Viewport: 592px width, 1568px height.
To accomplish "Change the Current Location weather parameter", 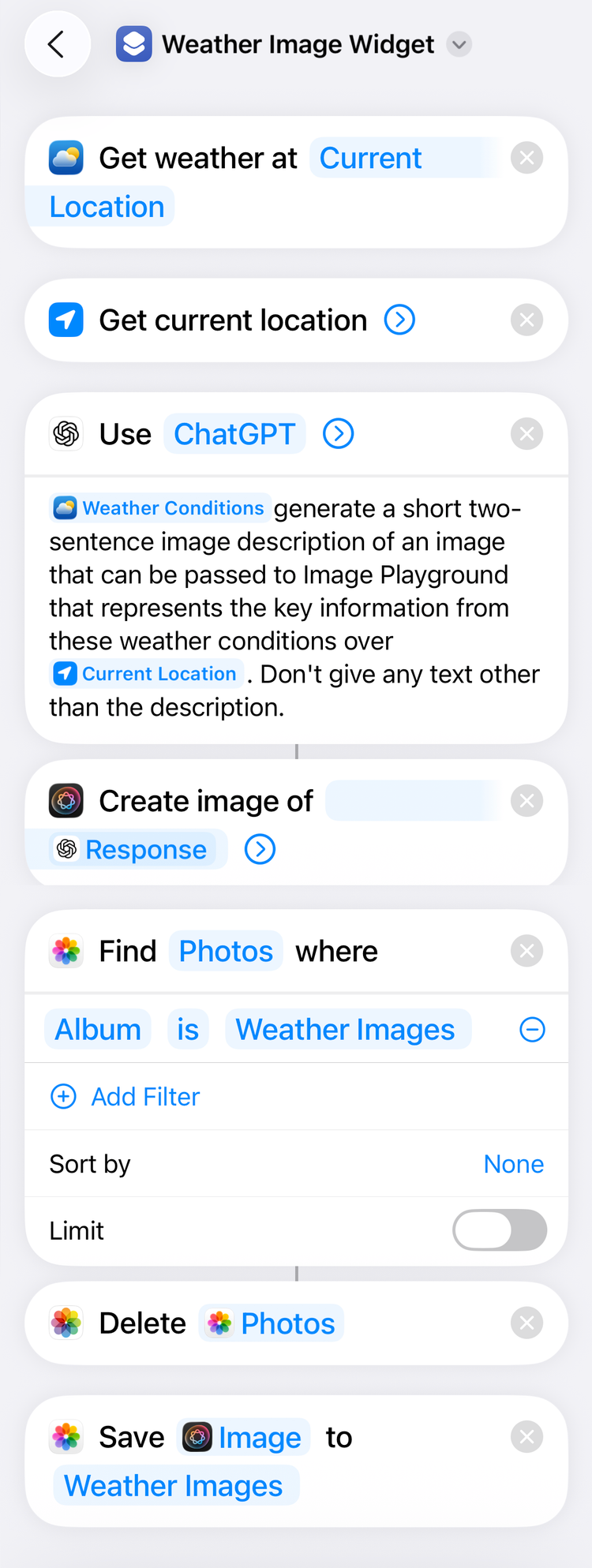I will coord(370,159).
